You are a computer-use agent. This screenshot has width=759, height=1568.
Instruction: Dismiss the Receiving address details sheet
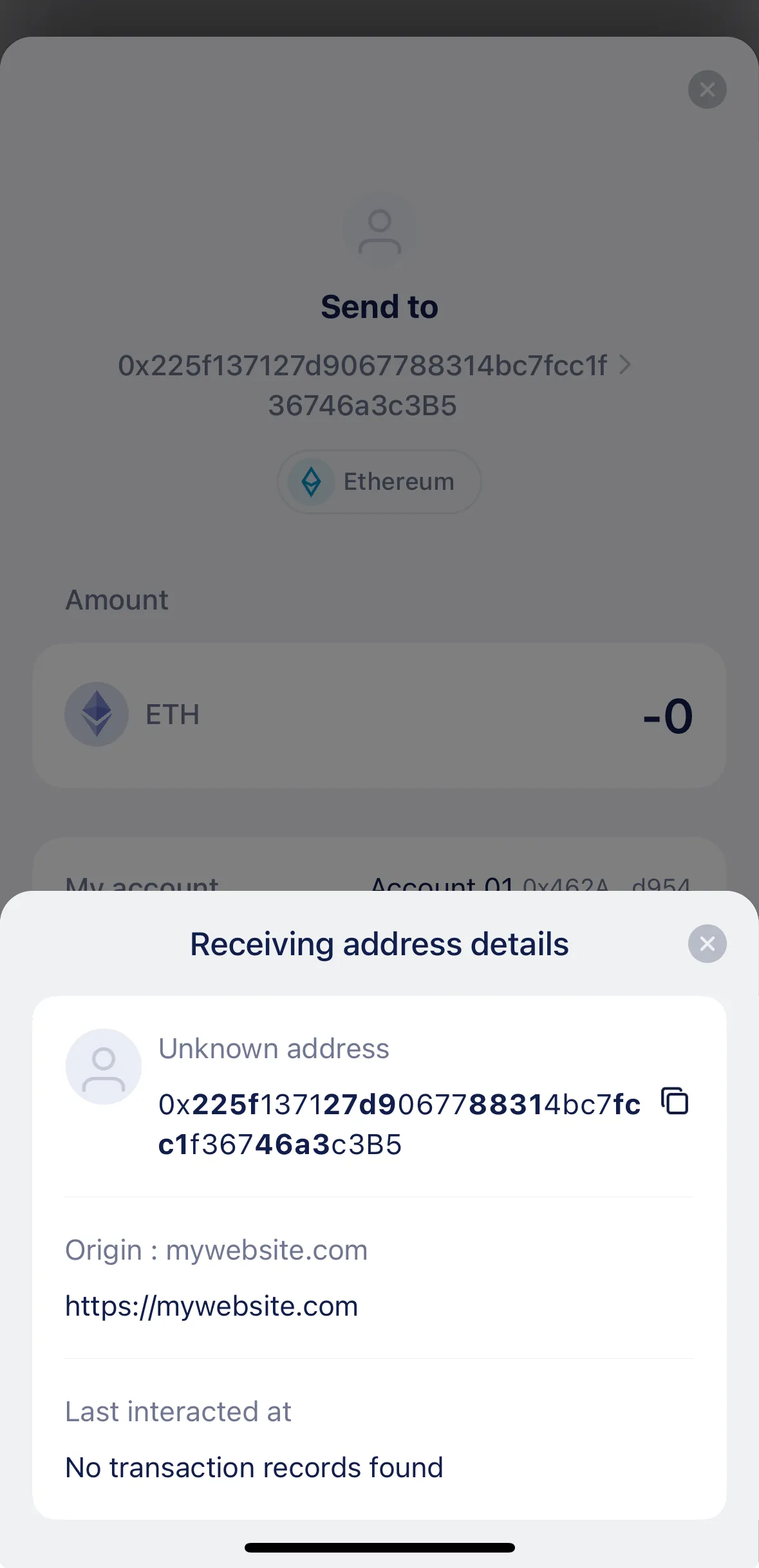click(706, 943)
